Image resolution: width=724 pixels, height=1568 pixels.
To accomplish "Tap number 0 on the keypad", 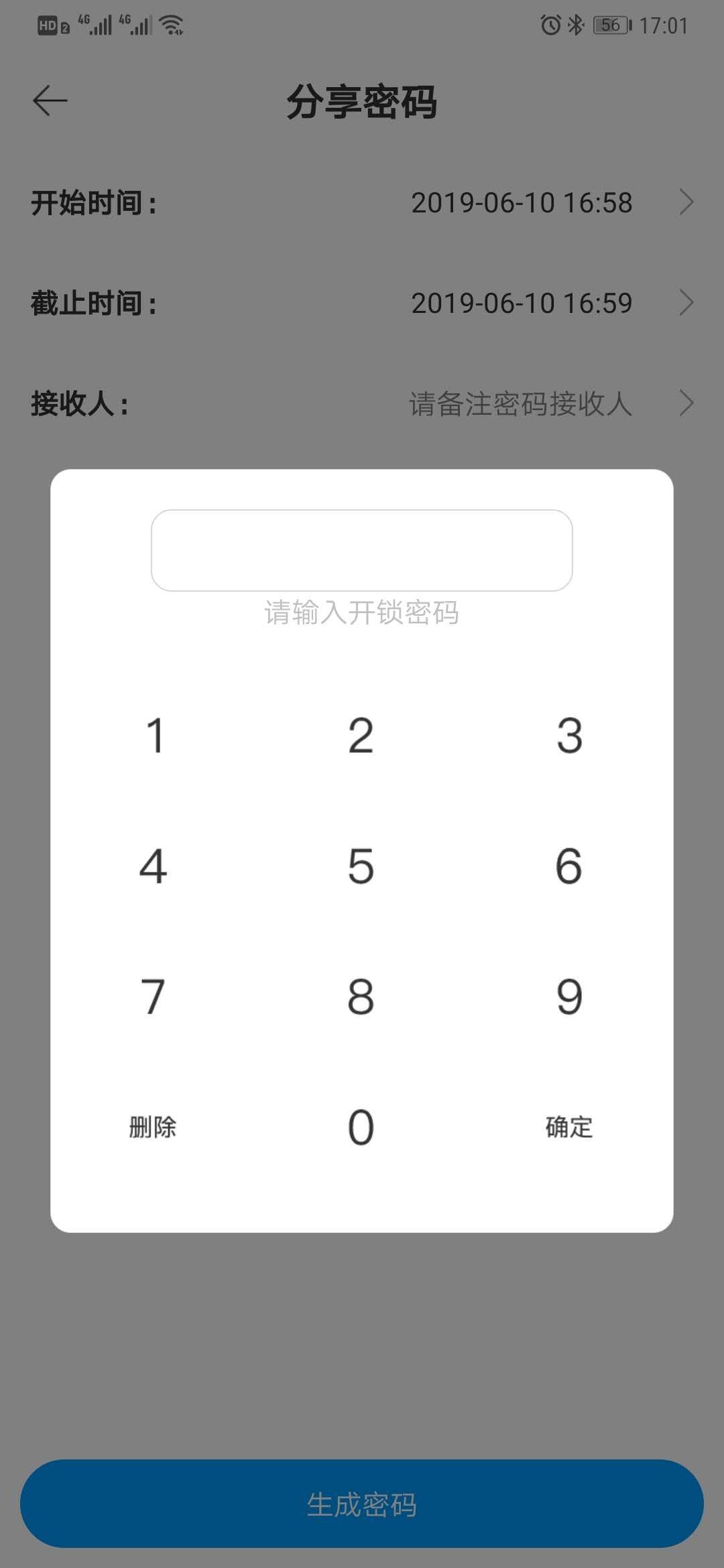I will [360, 1128].
